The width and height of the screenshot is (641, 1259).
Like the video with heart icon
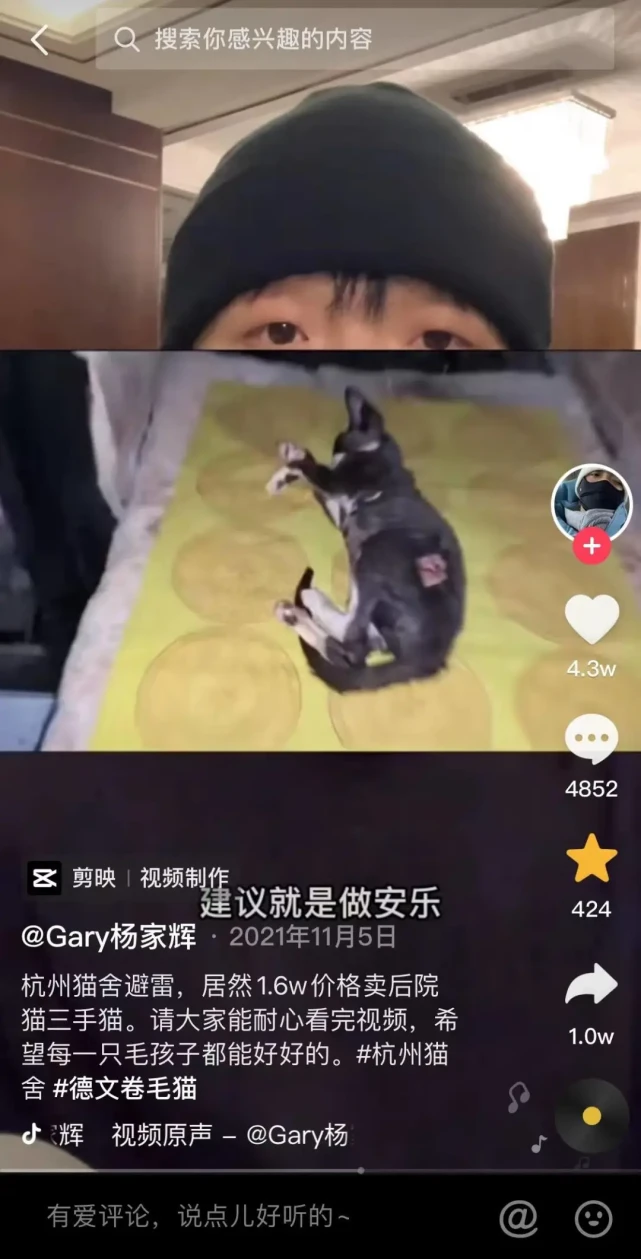591,619
